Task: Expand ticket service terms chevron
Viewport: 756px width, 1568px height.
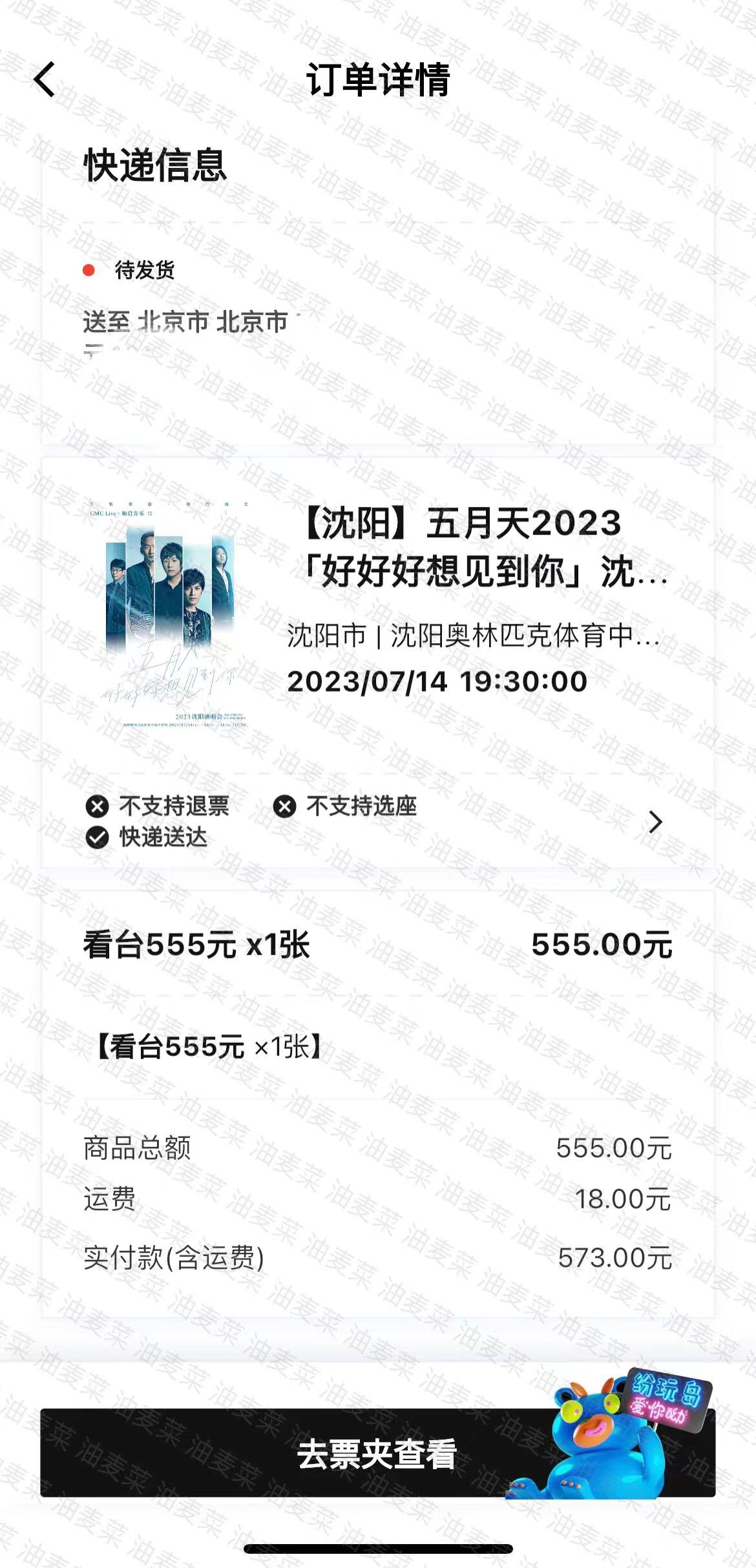Action: tap(655, 821)
